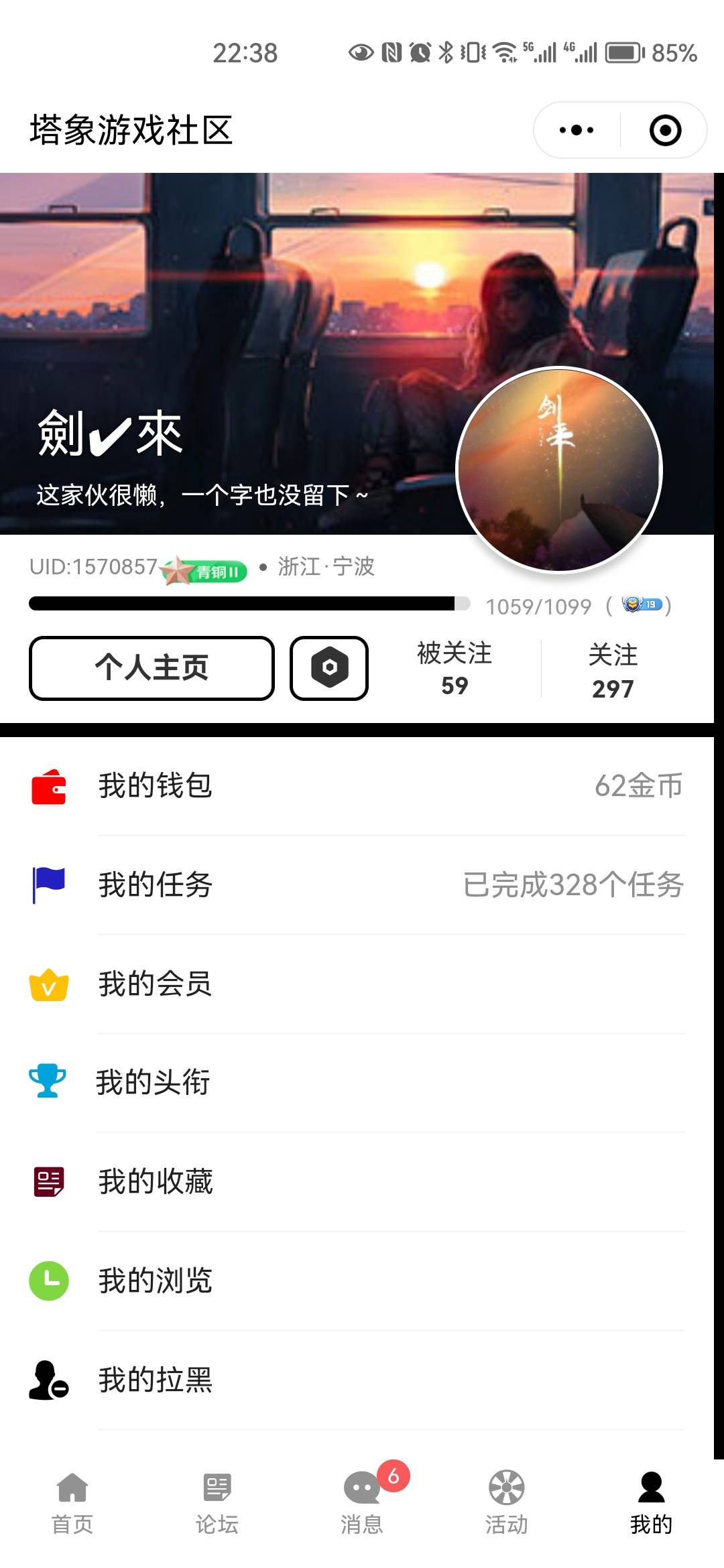Open settings via the hexagon icon button
The height and width of the screenshot is (1568, 724).
[x=329, y=668]
